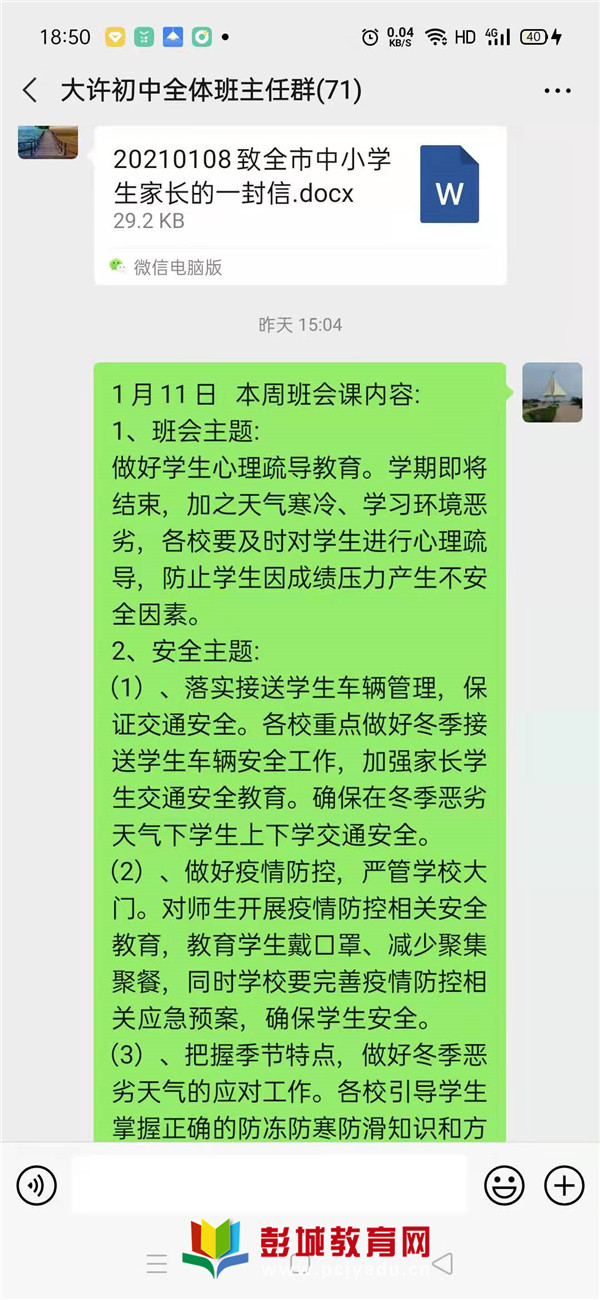Go back from the group chat
The width and height of the screenshot is (600, 1300).
point(30,91)
